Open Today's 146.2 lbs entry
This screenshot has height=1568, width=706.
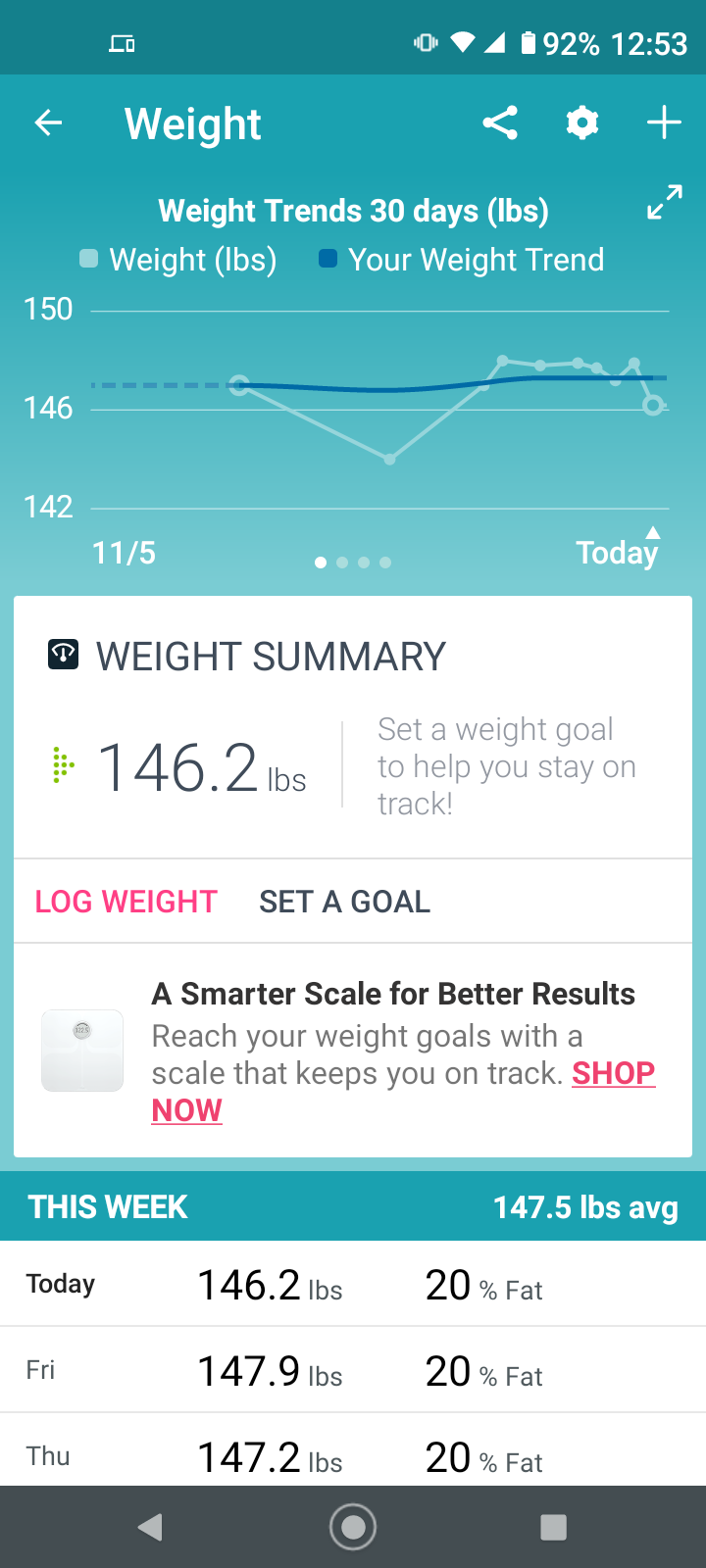[353, 1284]
